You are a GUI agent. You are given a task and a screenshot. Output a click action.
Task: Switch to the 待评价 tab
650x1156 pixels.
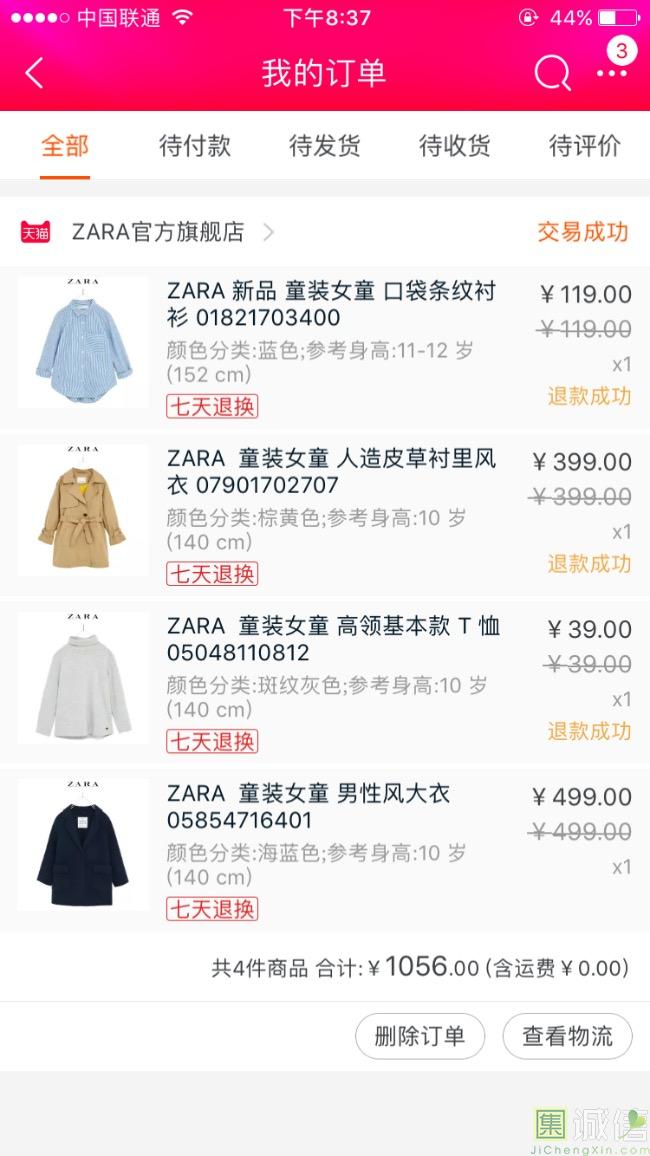(x=585, y=146)
